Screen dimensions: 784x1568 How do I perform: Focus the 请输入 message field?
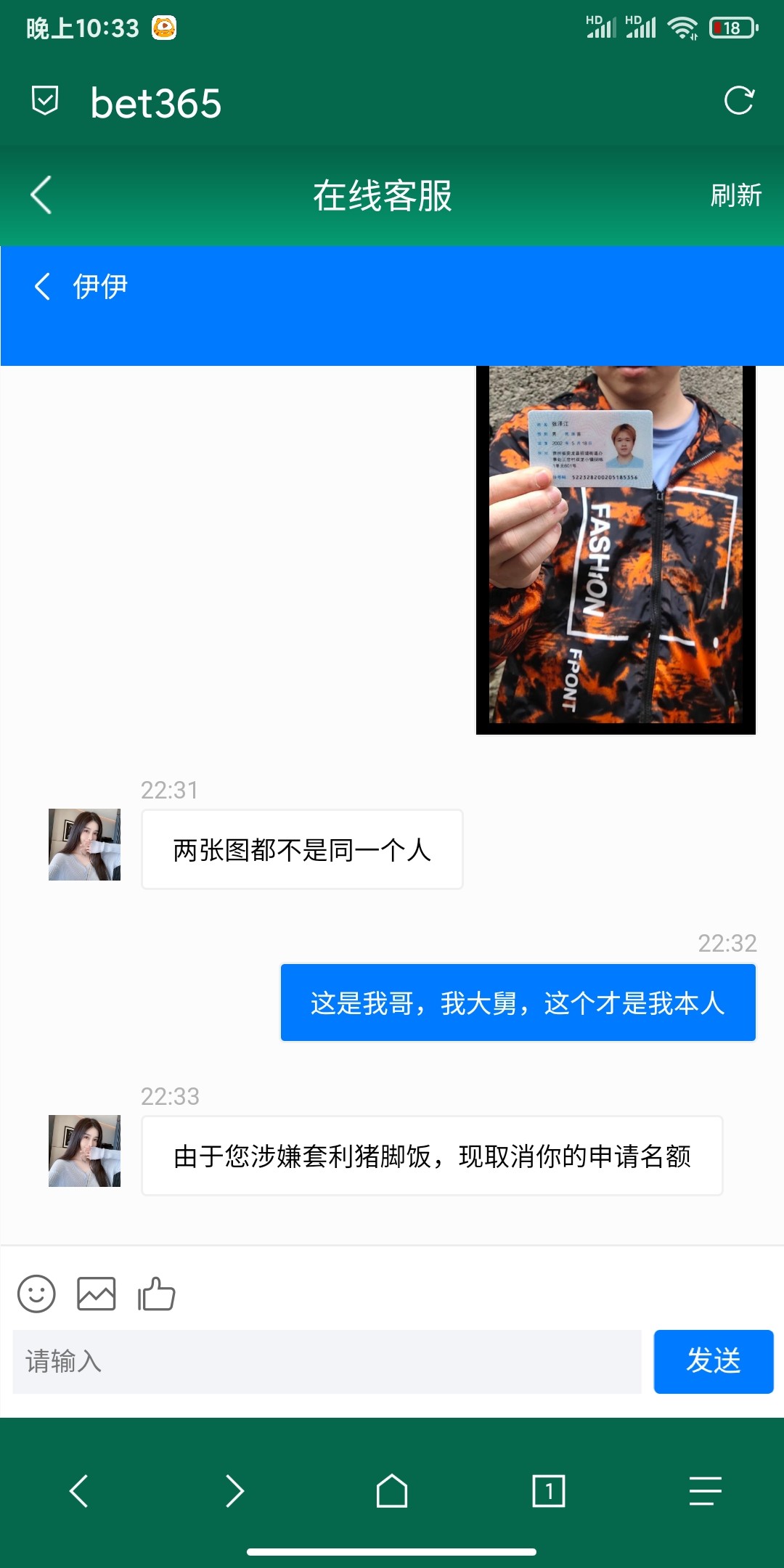coord(327,1361)
